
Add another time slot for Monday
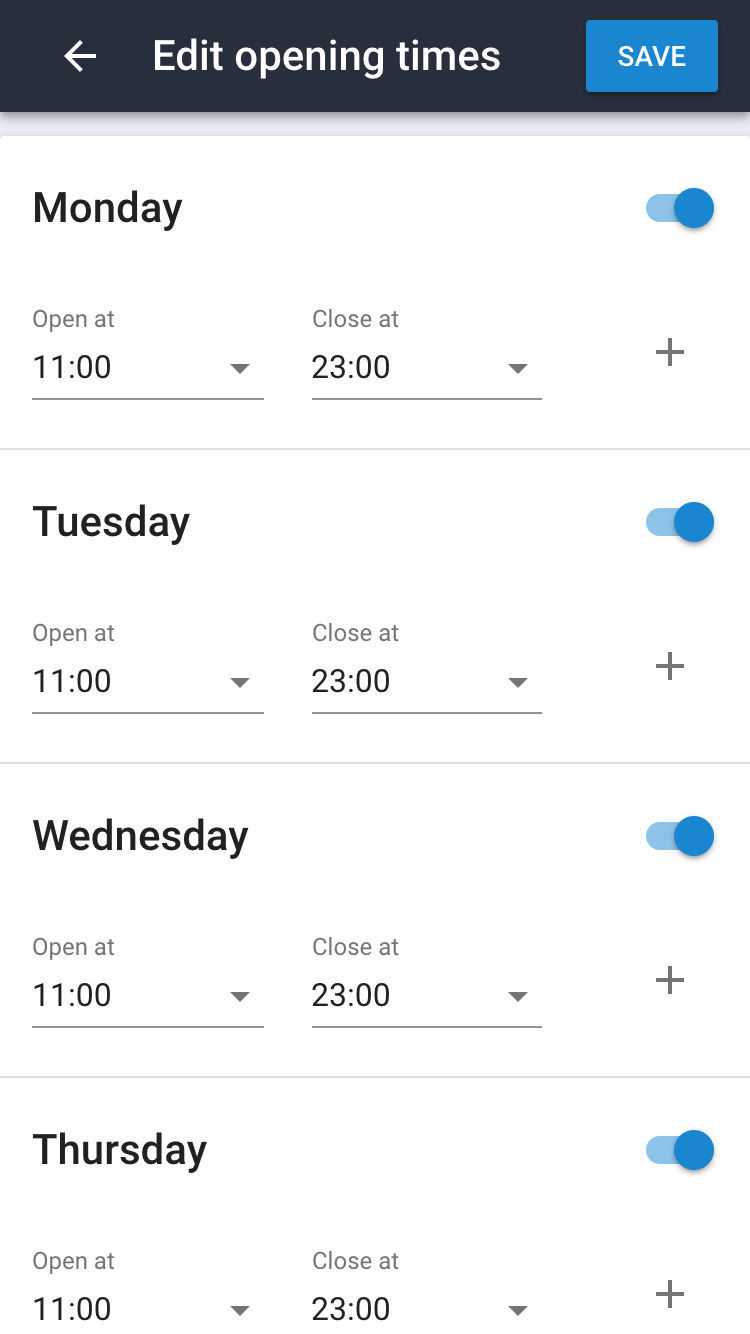pos(669,352)
